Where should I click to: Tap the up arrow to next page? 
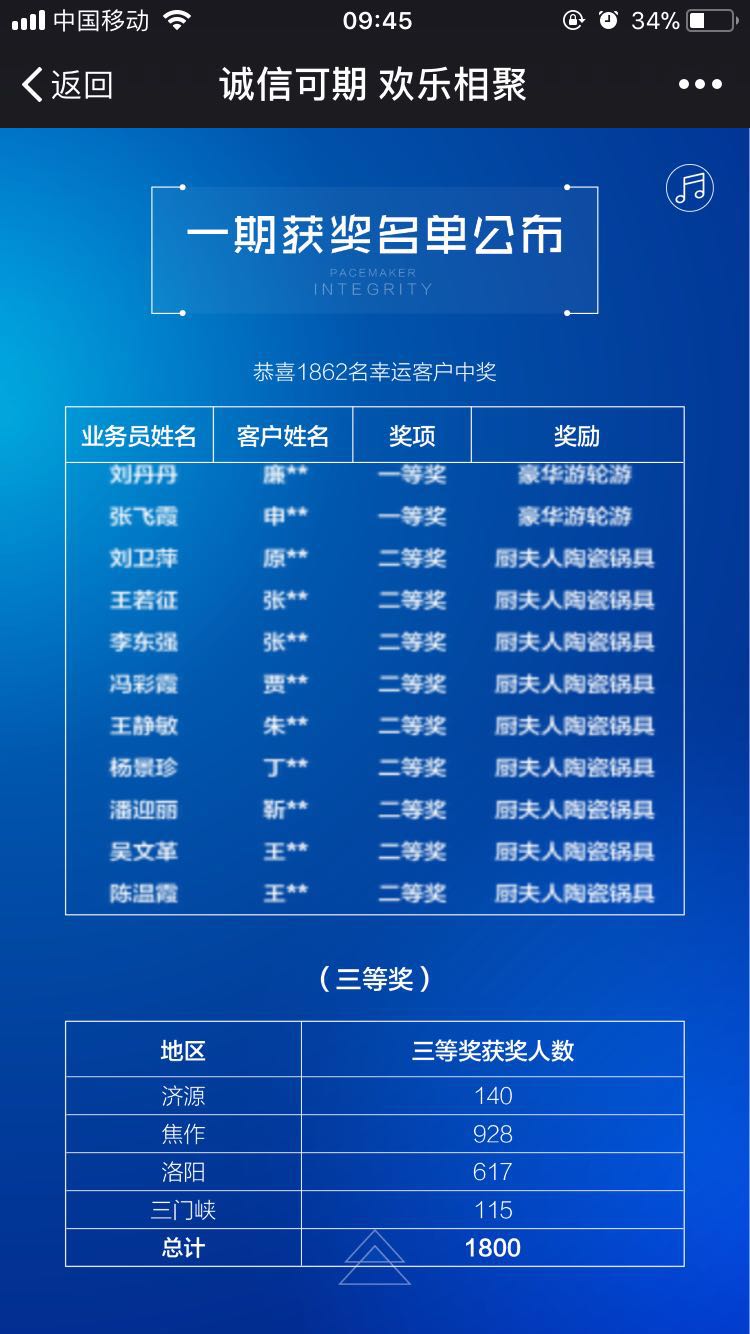[375, 1257]
